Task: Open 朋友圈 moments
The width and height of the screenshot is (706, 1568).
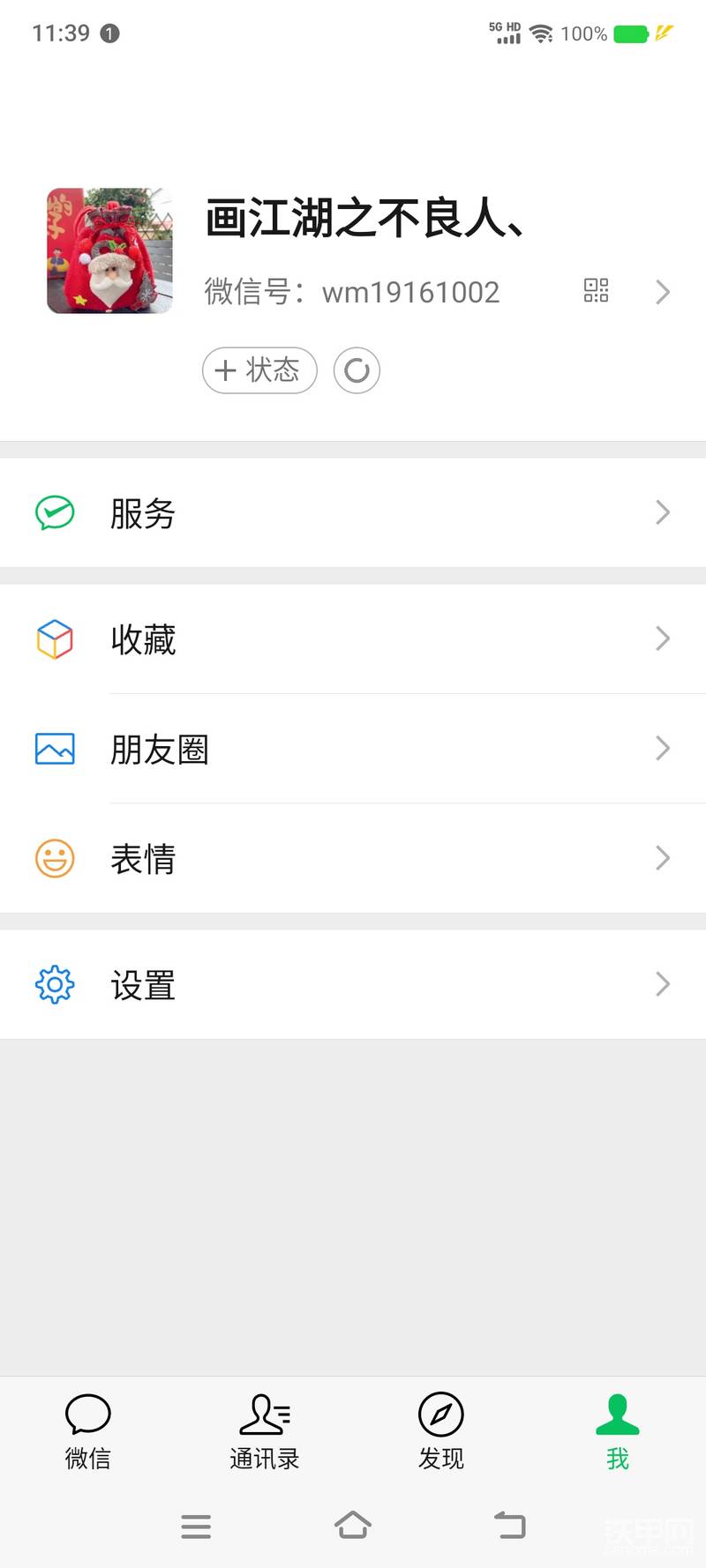Action: [x=353, y=749]
